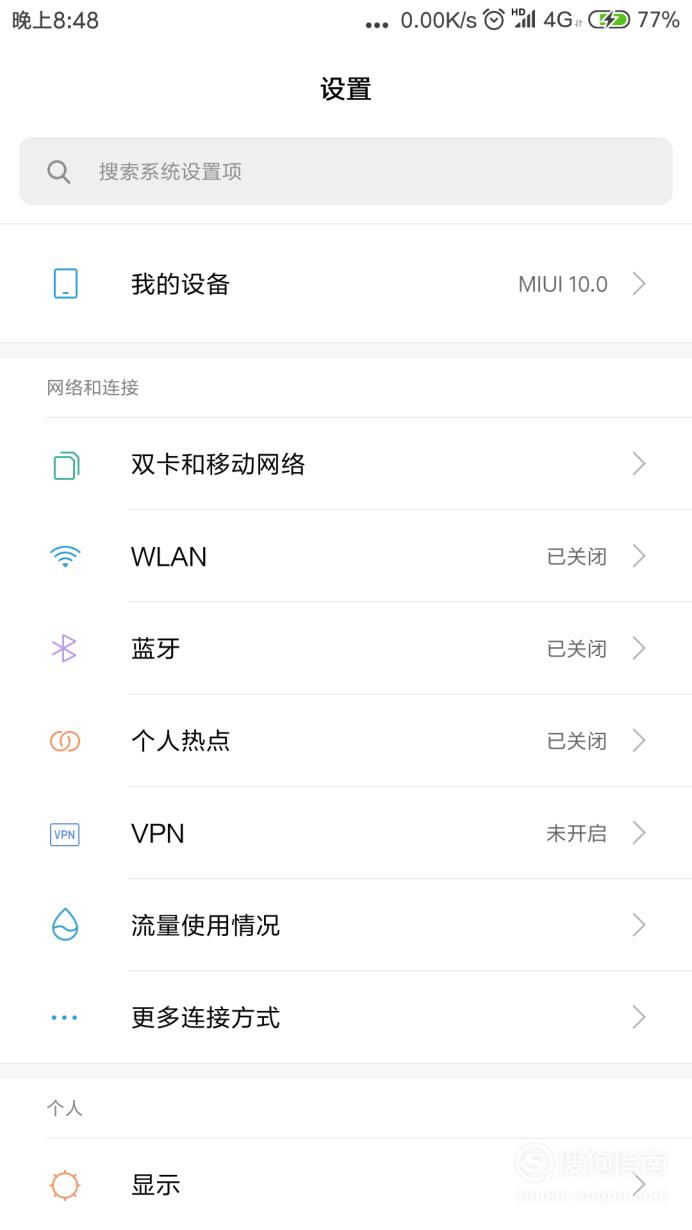Screen dimensions: 692x1230
Task: Open VPN settings
Action: [346, 833]
